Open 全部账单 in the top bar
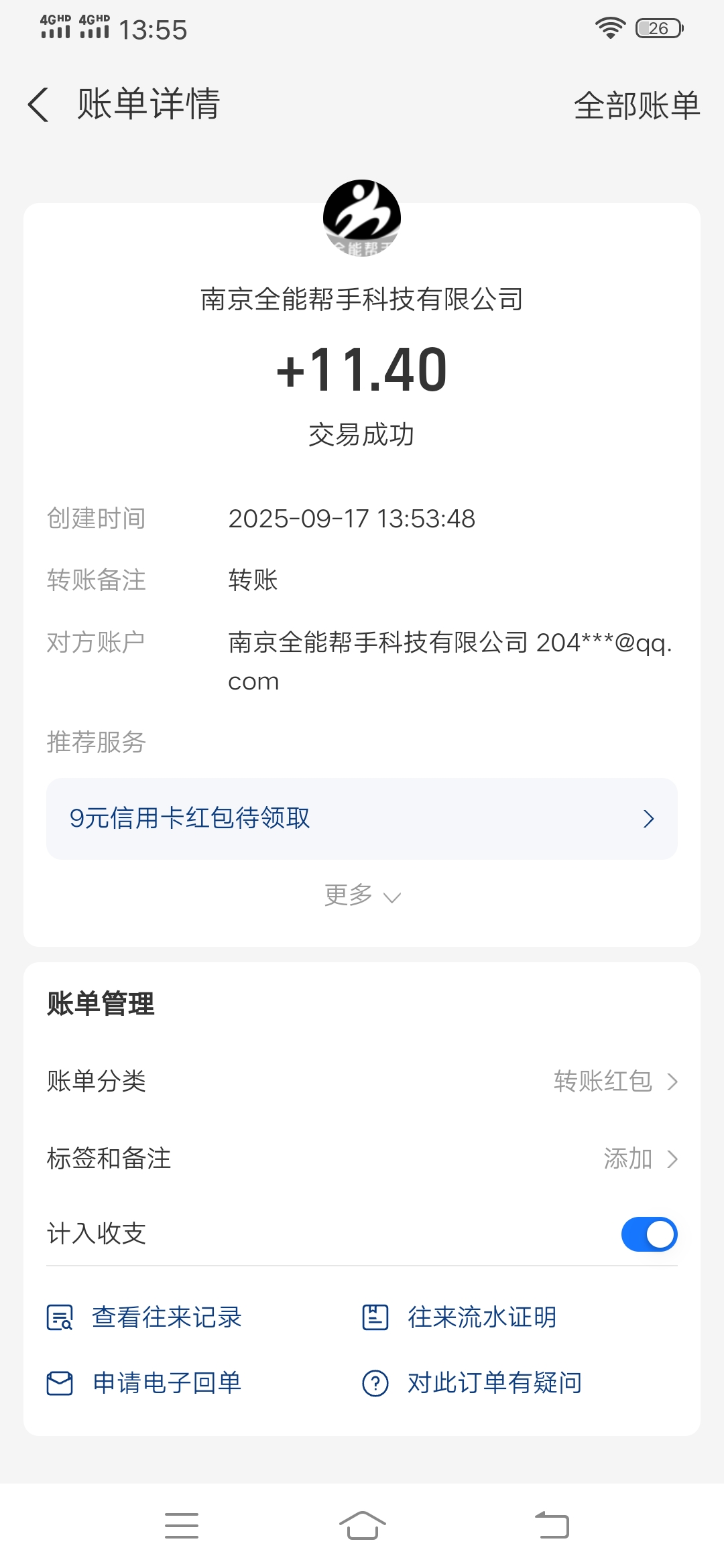 click(x=637, y=105)
